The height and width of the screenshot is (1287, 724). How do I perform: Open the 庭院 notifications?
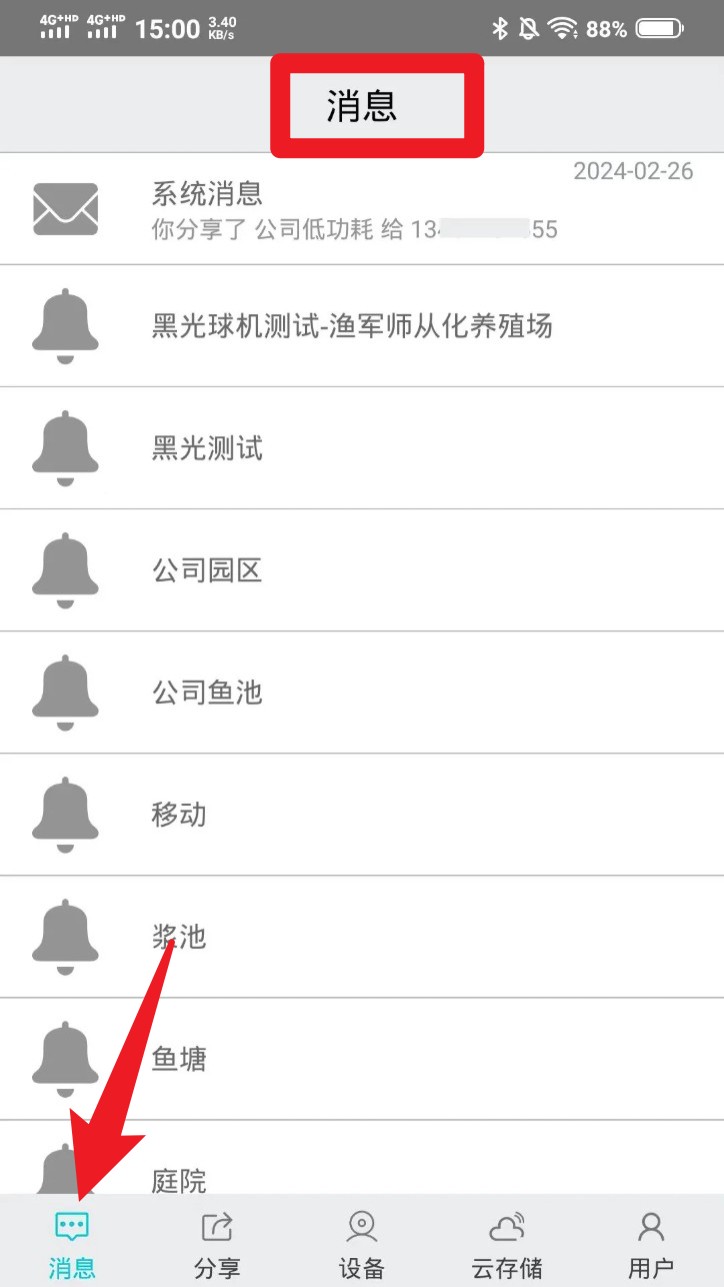click(x=362, y=1157)
